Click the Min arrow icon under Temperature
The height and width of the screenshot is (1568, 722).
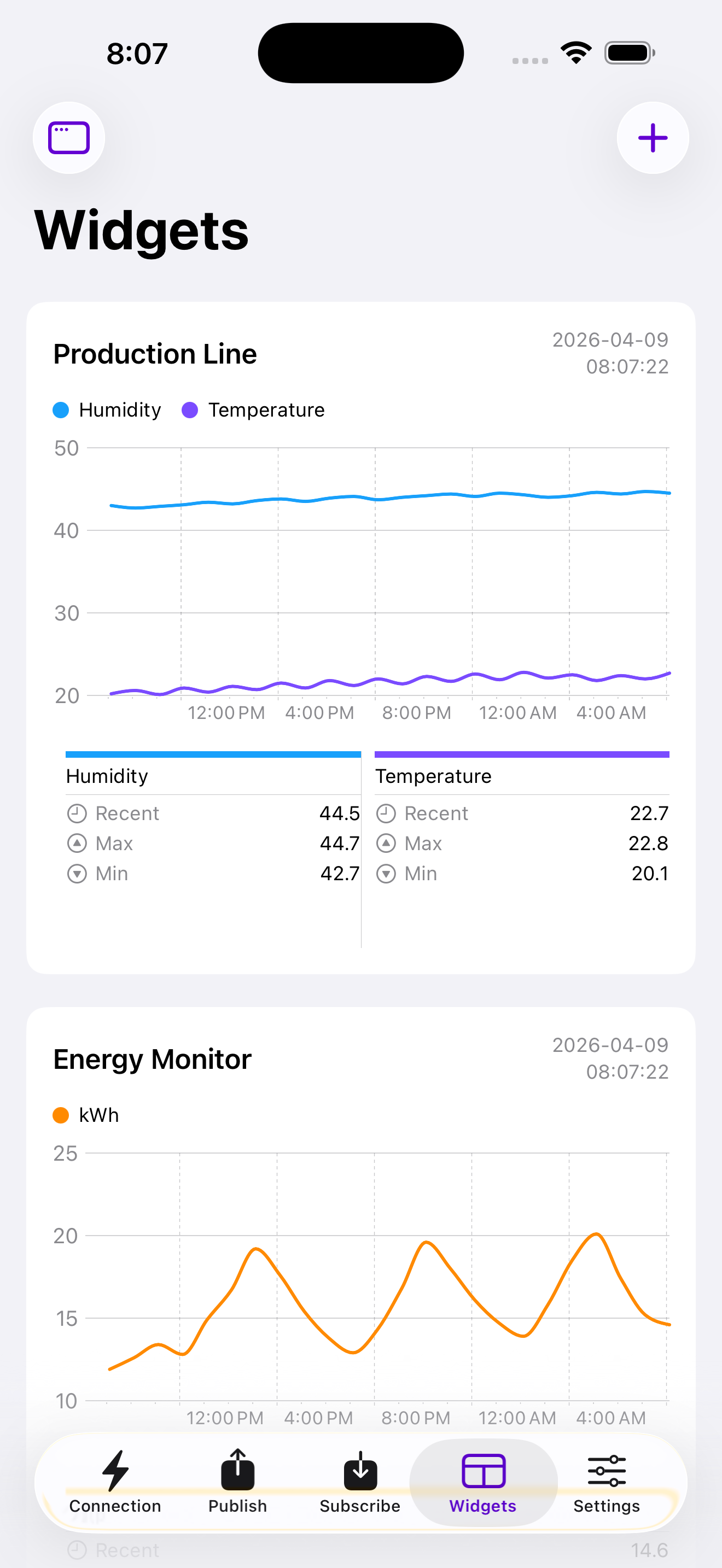pyautogui.click(x=386, y=874)
